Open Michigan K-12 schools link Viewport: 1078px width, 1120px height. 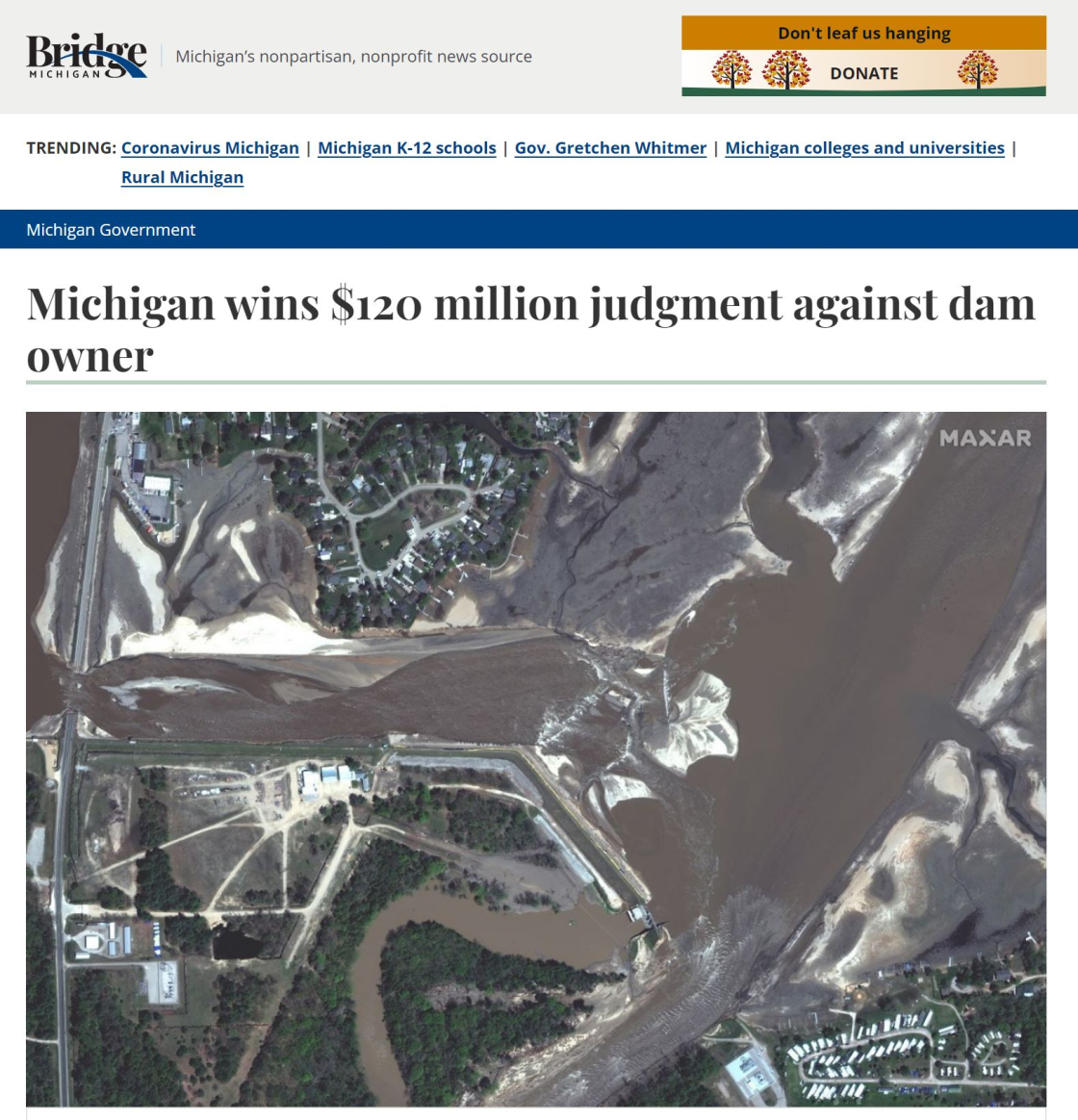pos(407,147)
